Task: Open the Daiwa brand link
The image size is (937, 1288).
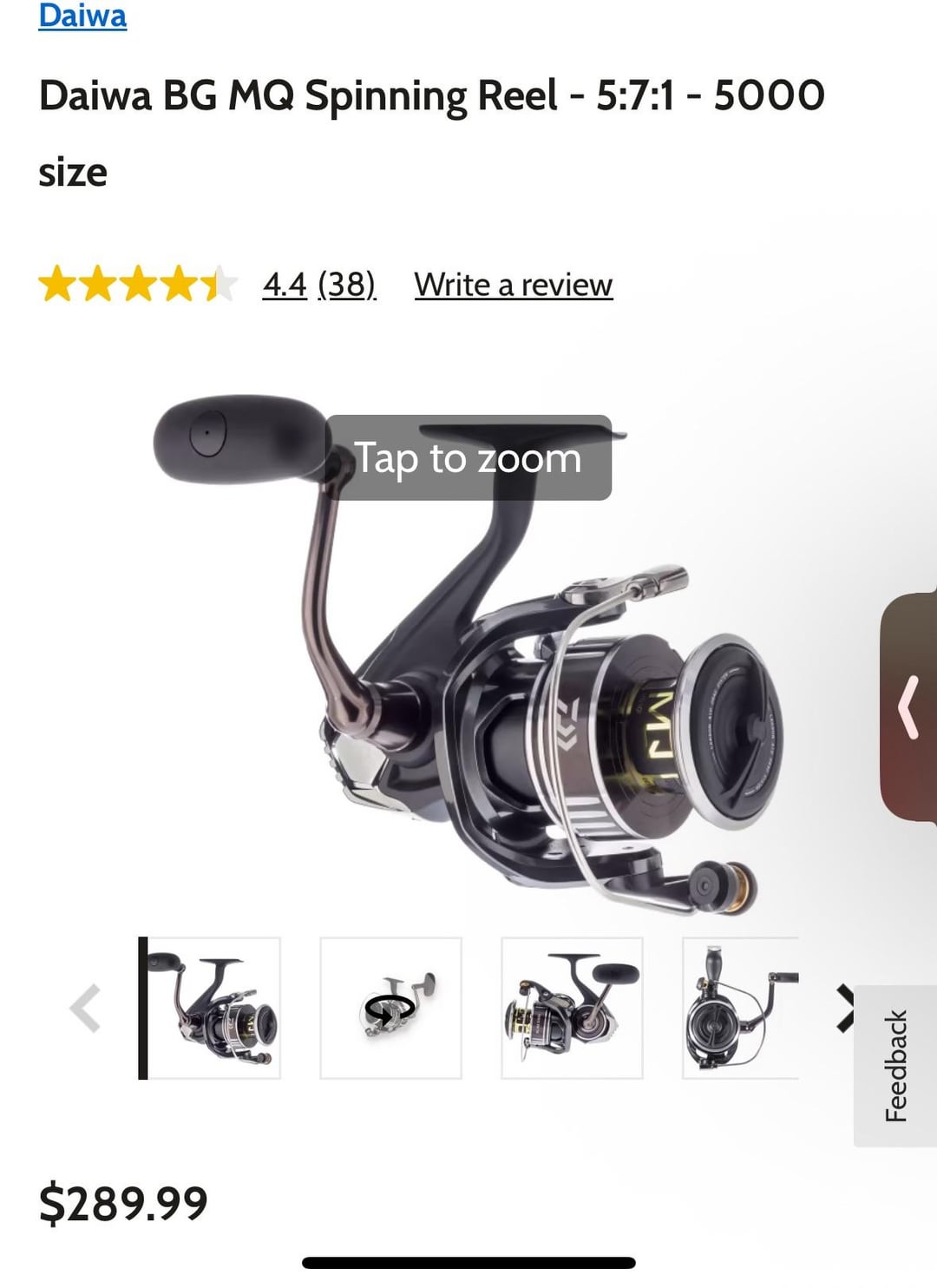Action: pyautogui.click(x=82, y=16)
